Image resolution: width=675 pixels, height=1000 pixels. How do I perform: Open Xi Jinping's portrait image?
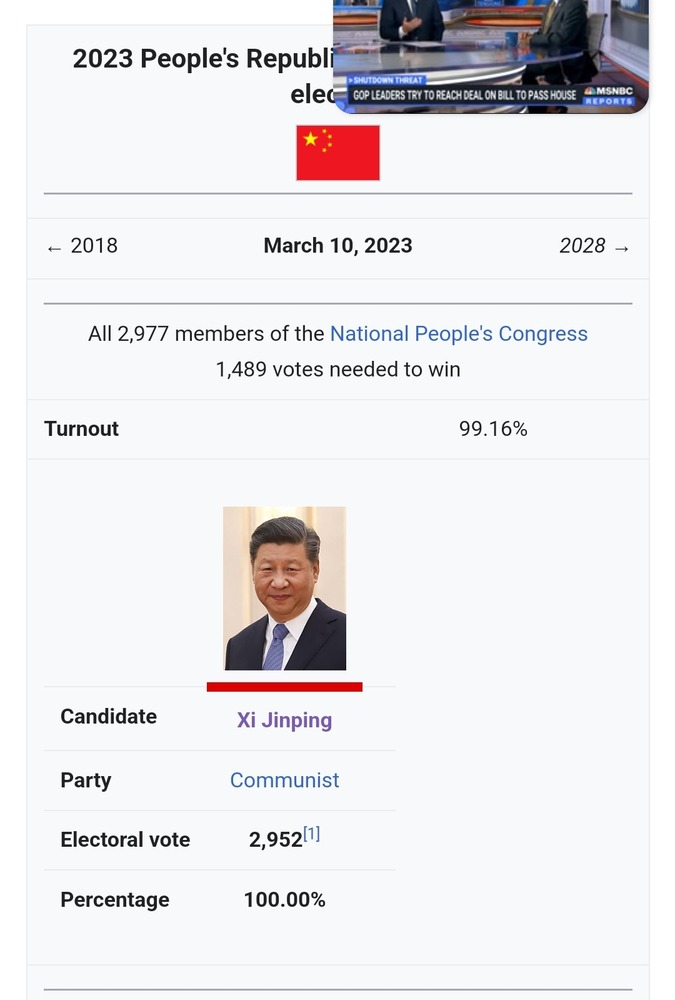coord(284,588)
